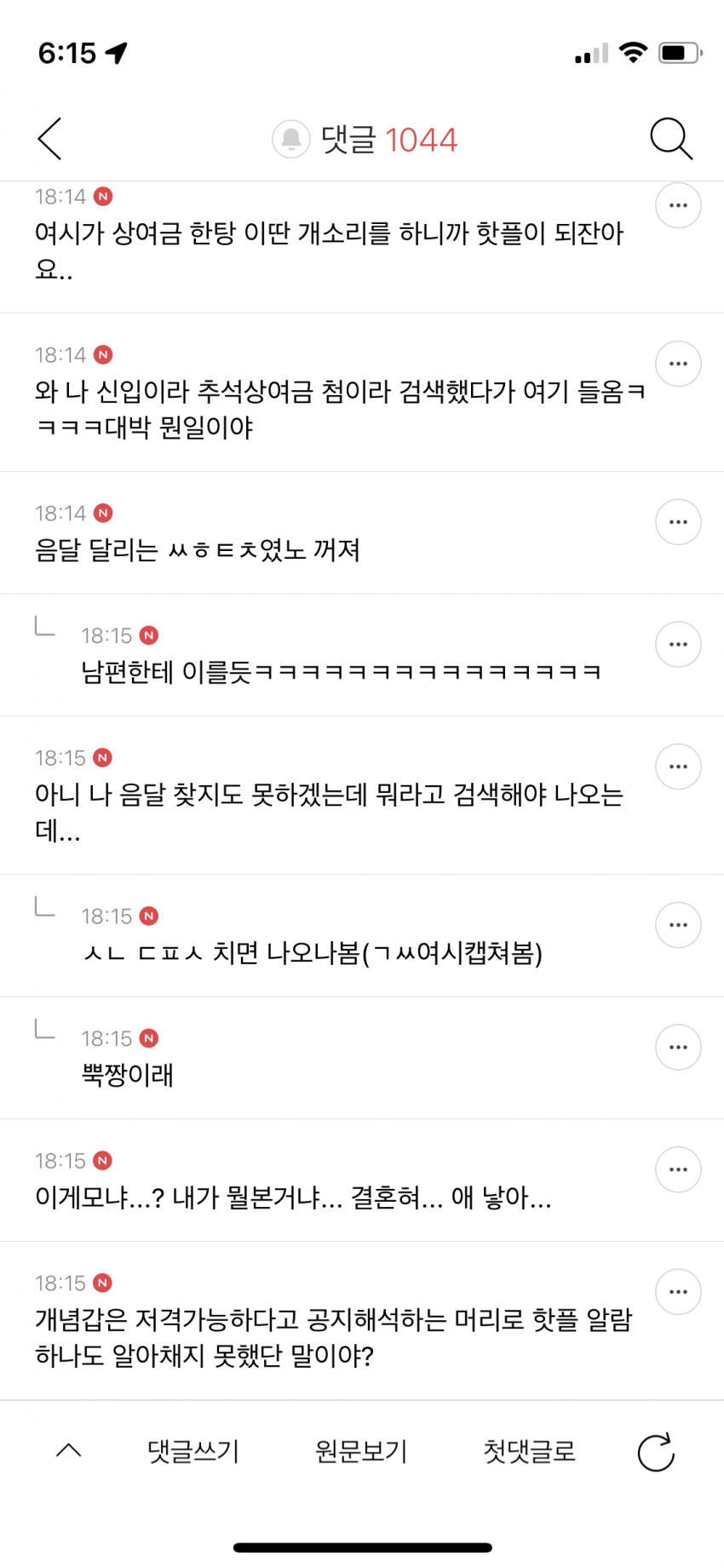The image size is (724, 1568).
Task: Refresh the comments list
Action: [656, 1452]
